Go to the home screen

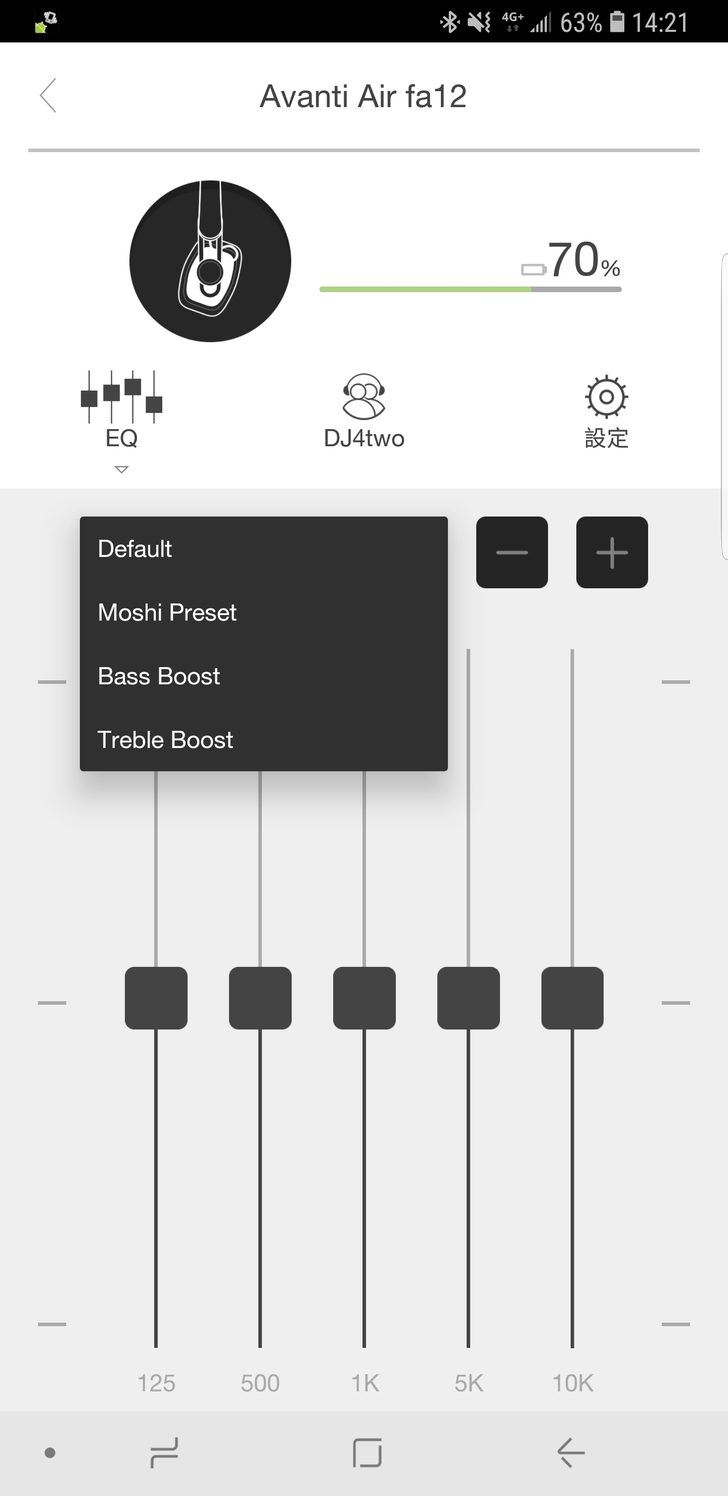367,1453
